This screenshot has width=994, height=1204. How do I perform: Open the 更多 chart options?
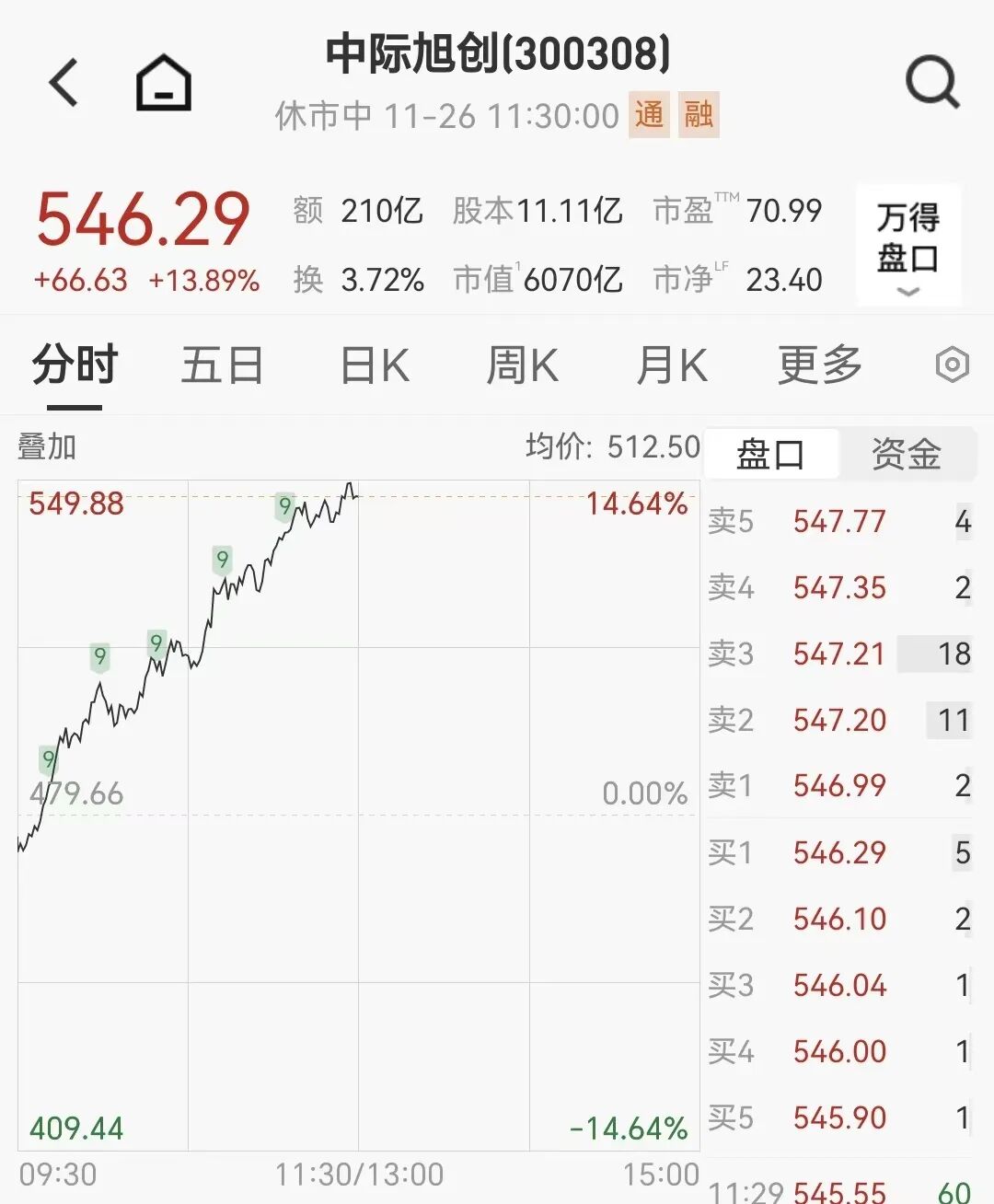point(819,365)
